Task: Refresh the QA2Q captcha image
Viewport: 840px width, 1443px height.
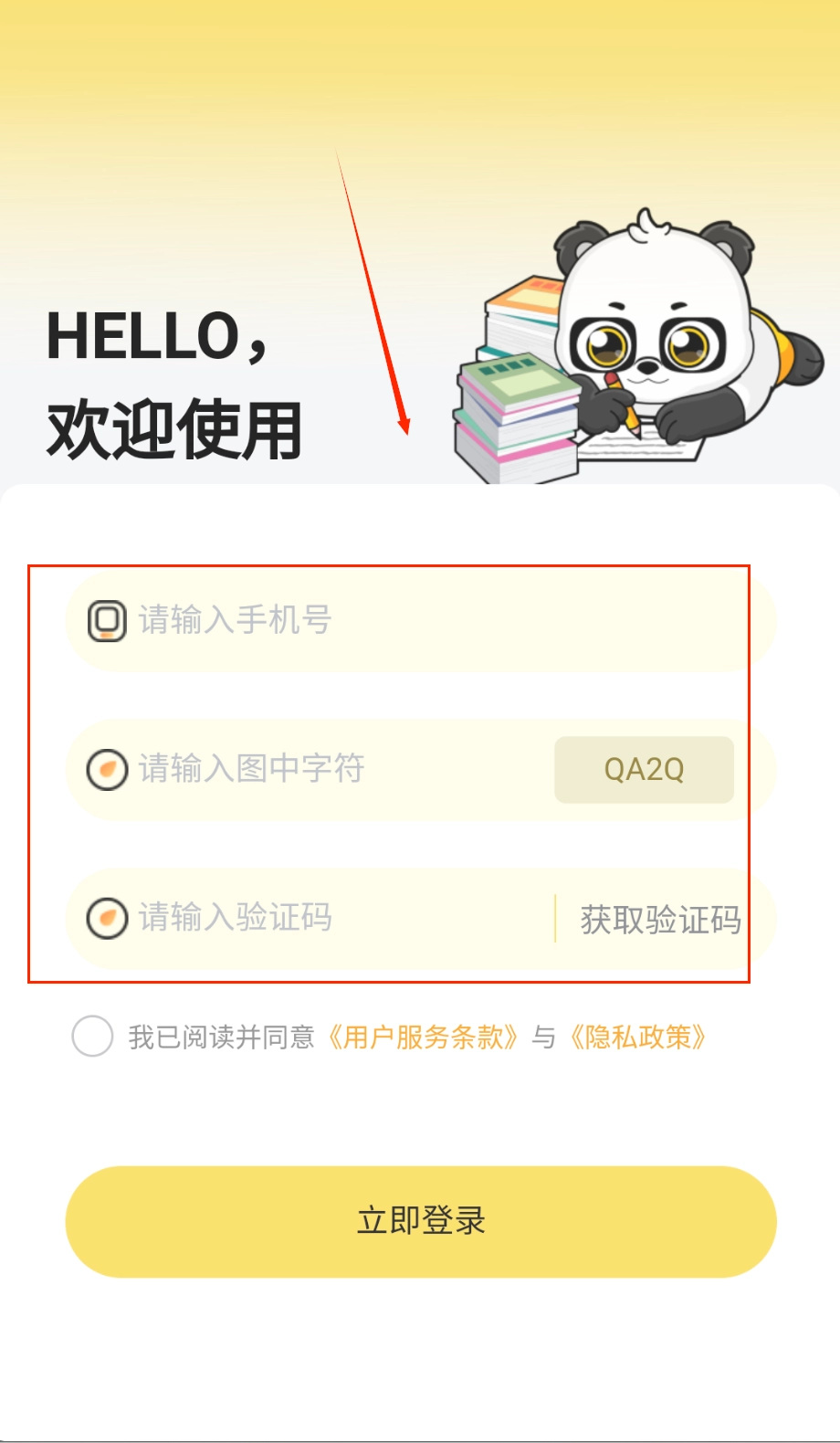Action: (x=644, y=770)
